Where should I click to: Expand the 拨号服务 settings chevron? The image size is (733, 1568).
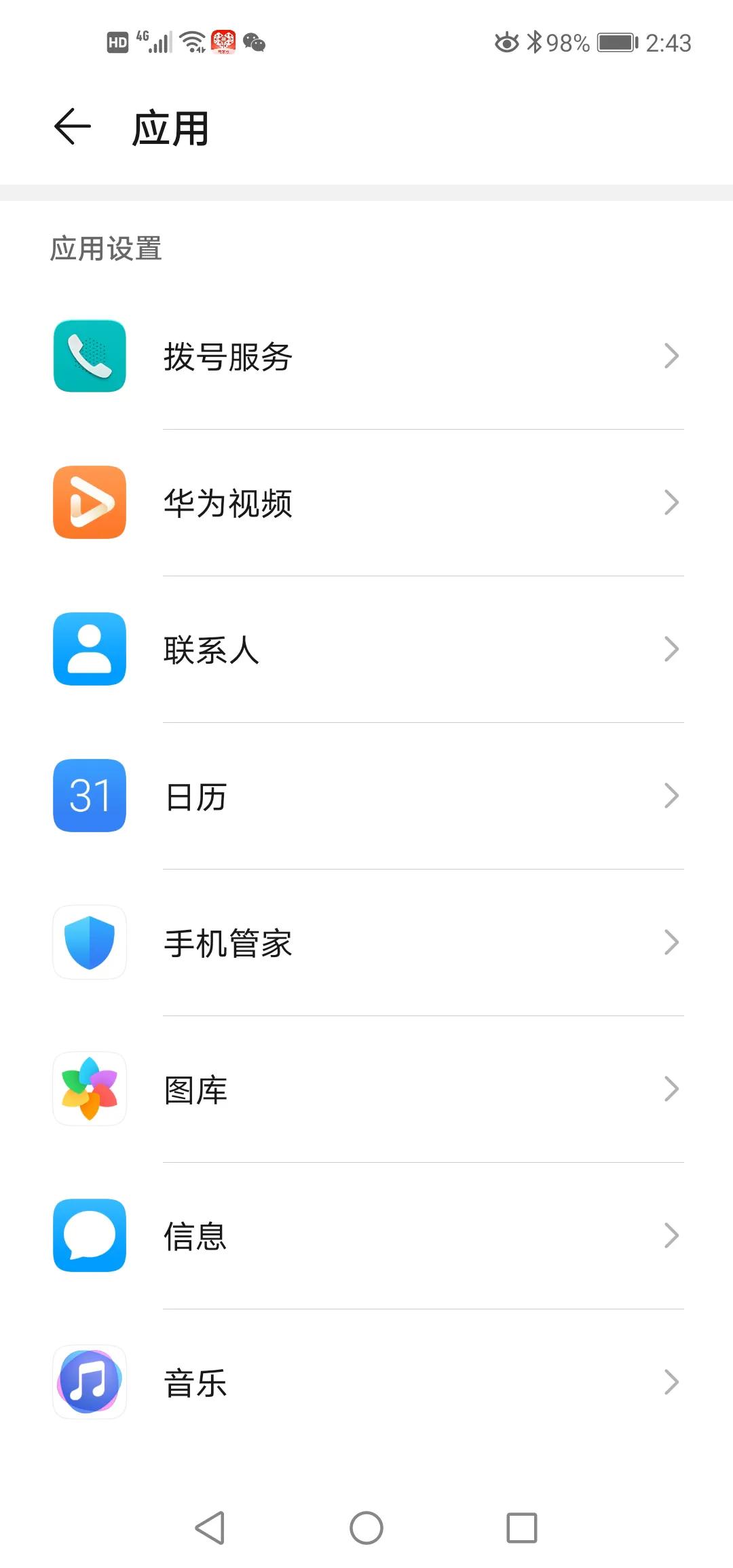671,356
